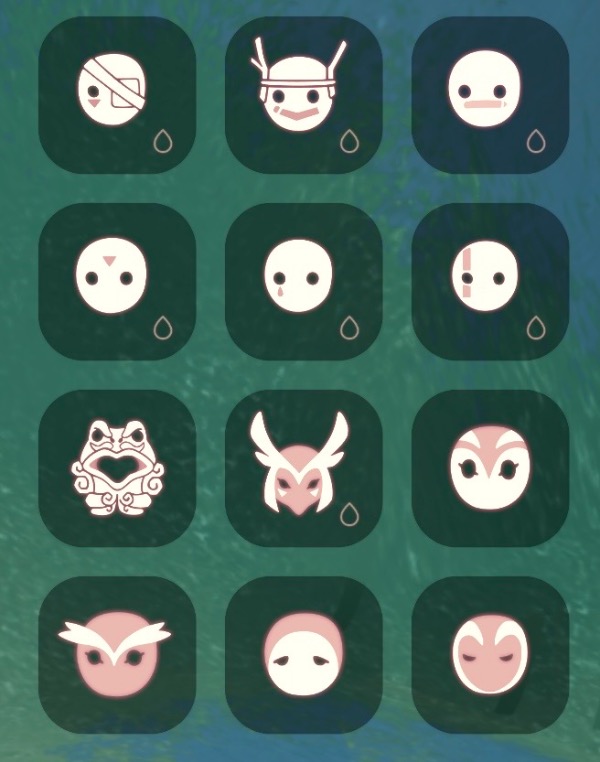The height and width of the screenshot is (762, 600).
Task: Choose the mask with a teardrop
Action: (300, 278)
